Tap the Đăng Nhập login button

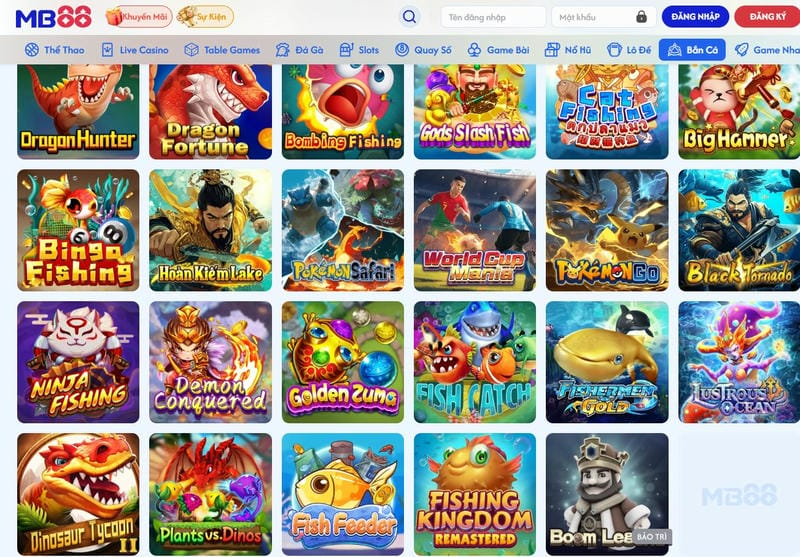(695, 17)
